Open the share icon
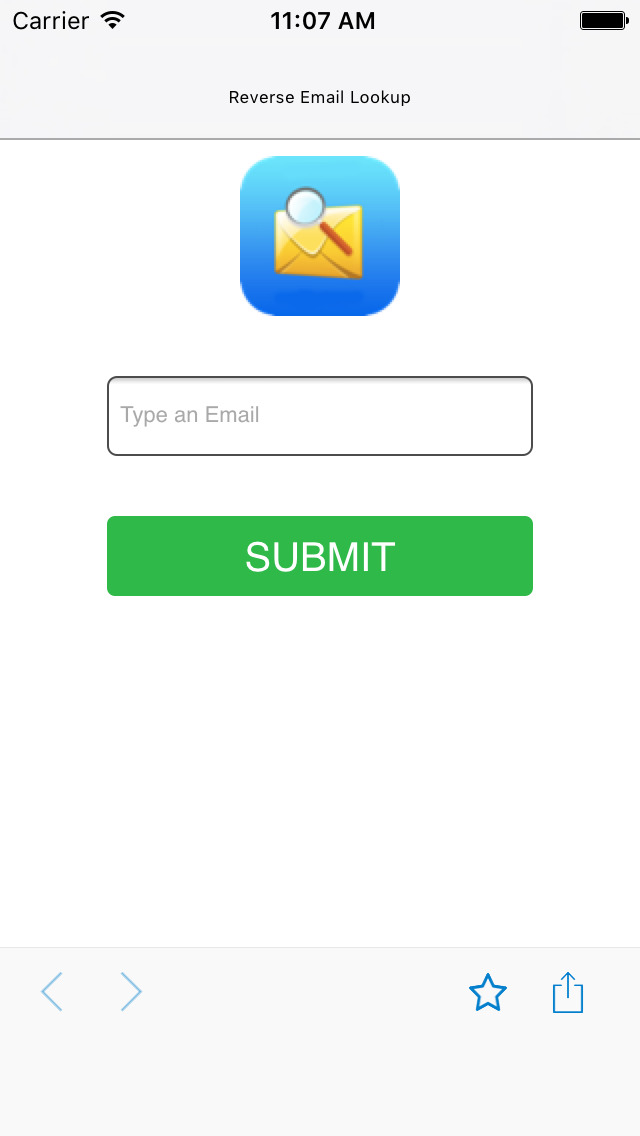The image size is (640, 1136). point(567,993)
